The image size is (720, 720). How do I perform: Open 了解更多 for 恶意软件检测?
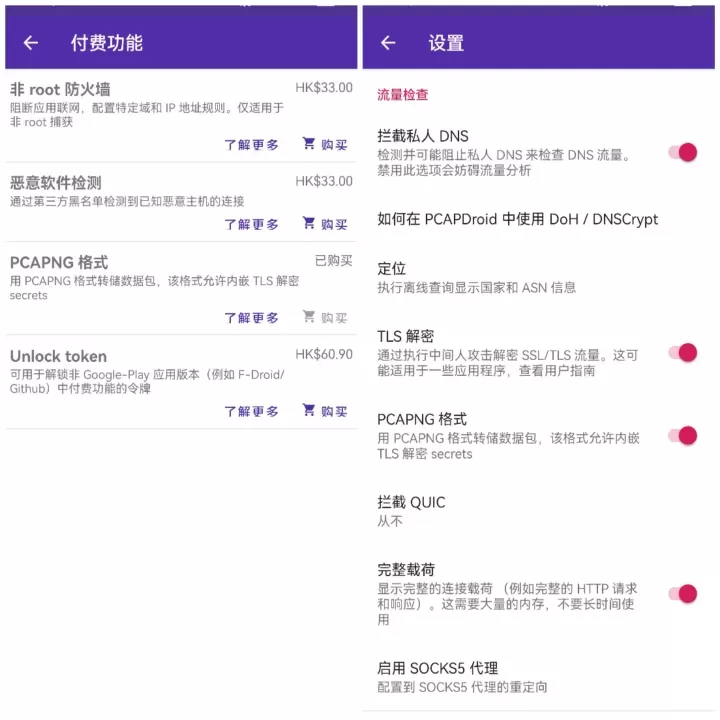coord(251,224)
